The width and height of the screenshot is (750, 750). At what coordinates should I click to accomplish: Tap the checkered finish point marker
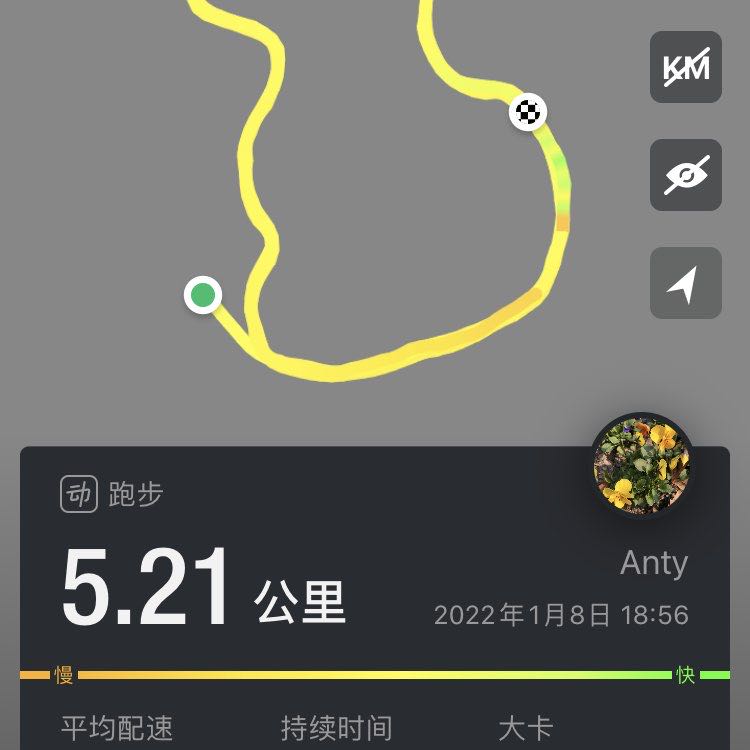pos(528,112)
